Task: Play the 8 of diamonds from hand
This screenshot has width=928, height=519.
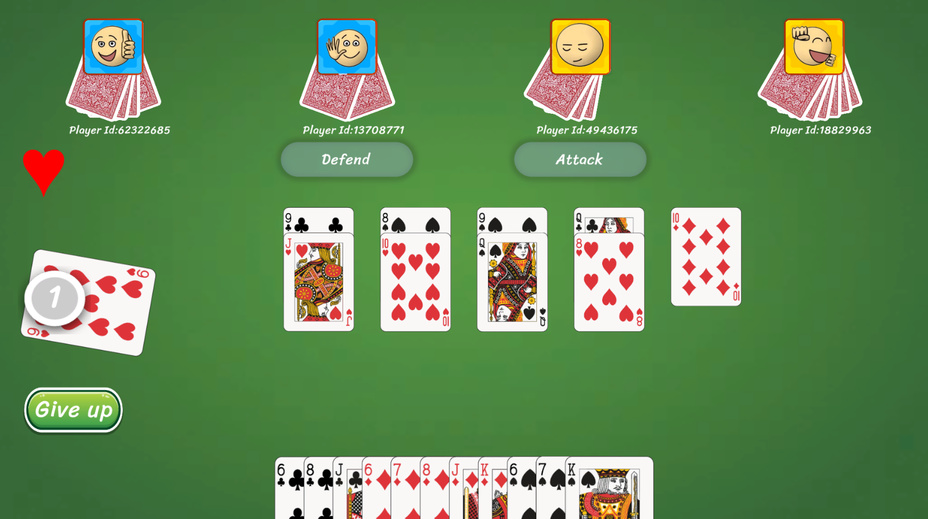Action: point(433,490)
